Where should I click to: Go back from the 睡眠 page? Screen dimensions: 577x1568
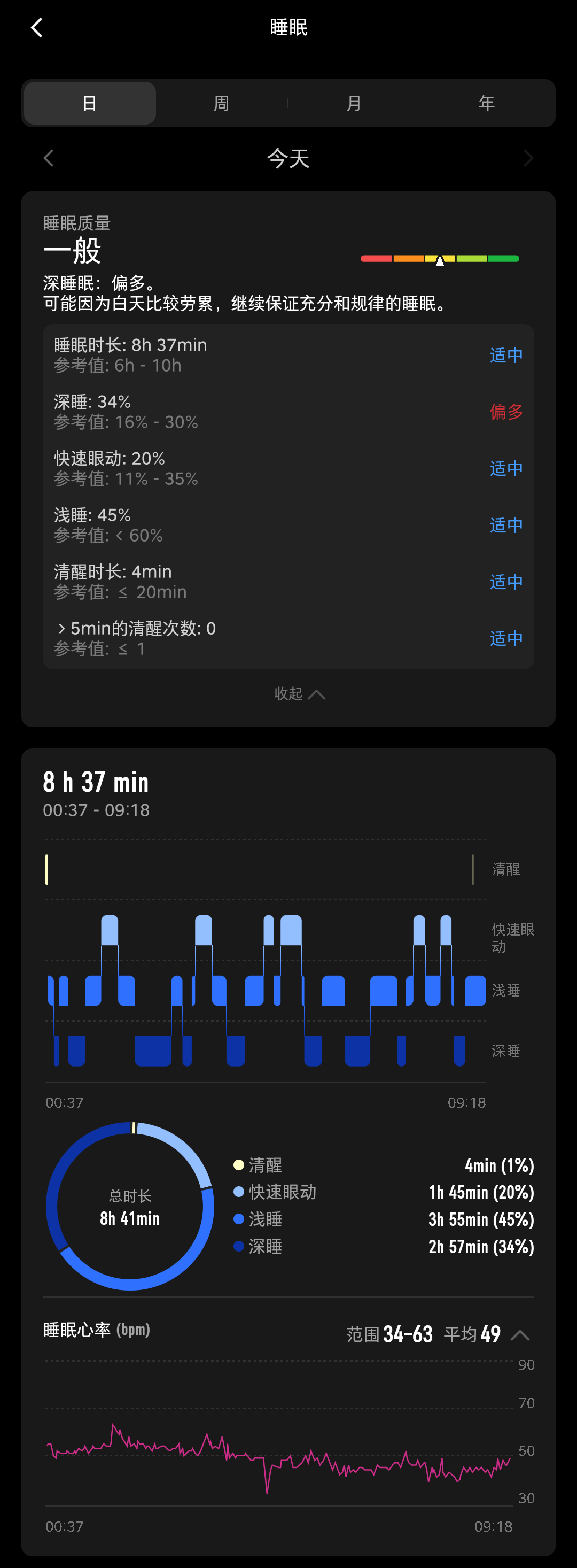coord(37,27)
